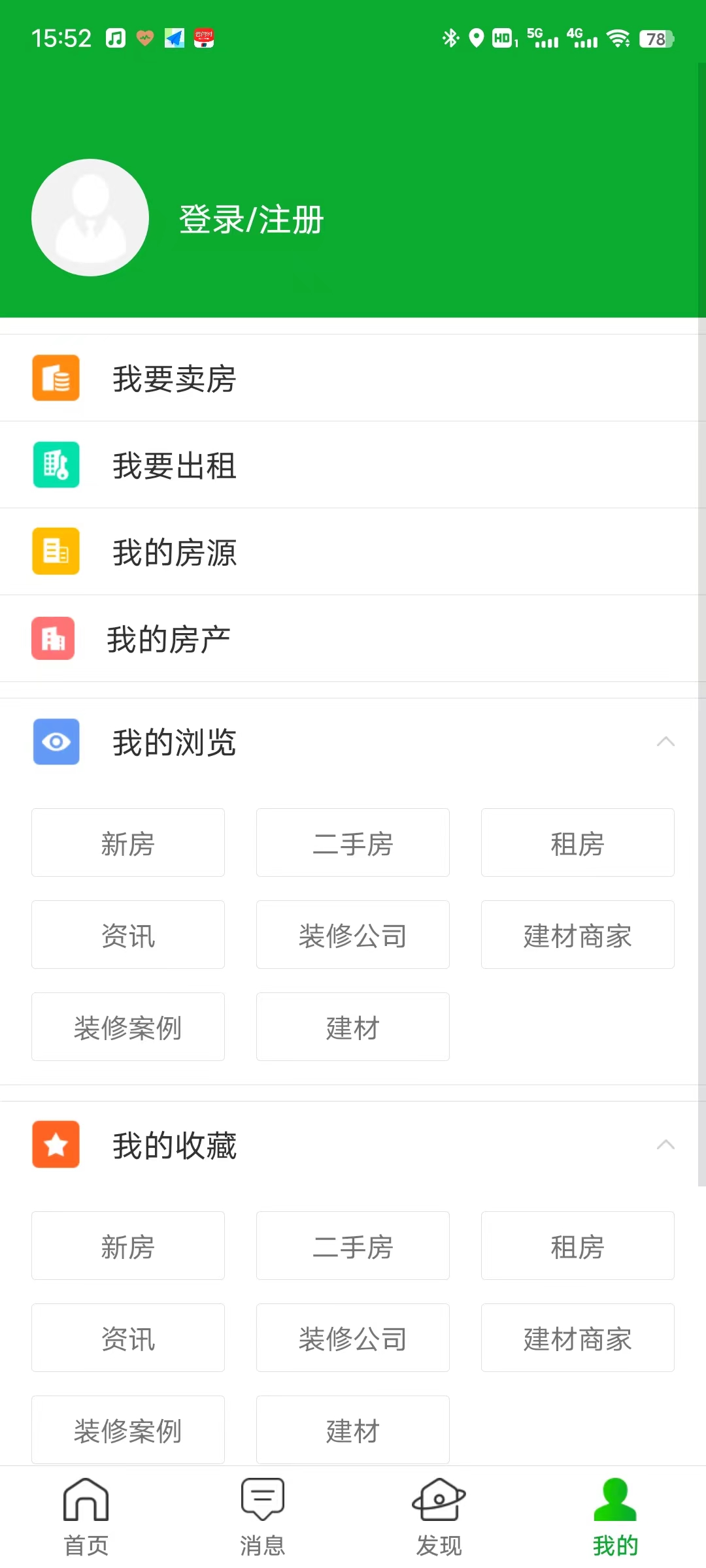This screenshot has width=706, height=1568.
Task: Collapse the 我的收藏 section
Action: [665, 1145]
